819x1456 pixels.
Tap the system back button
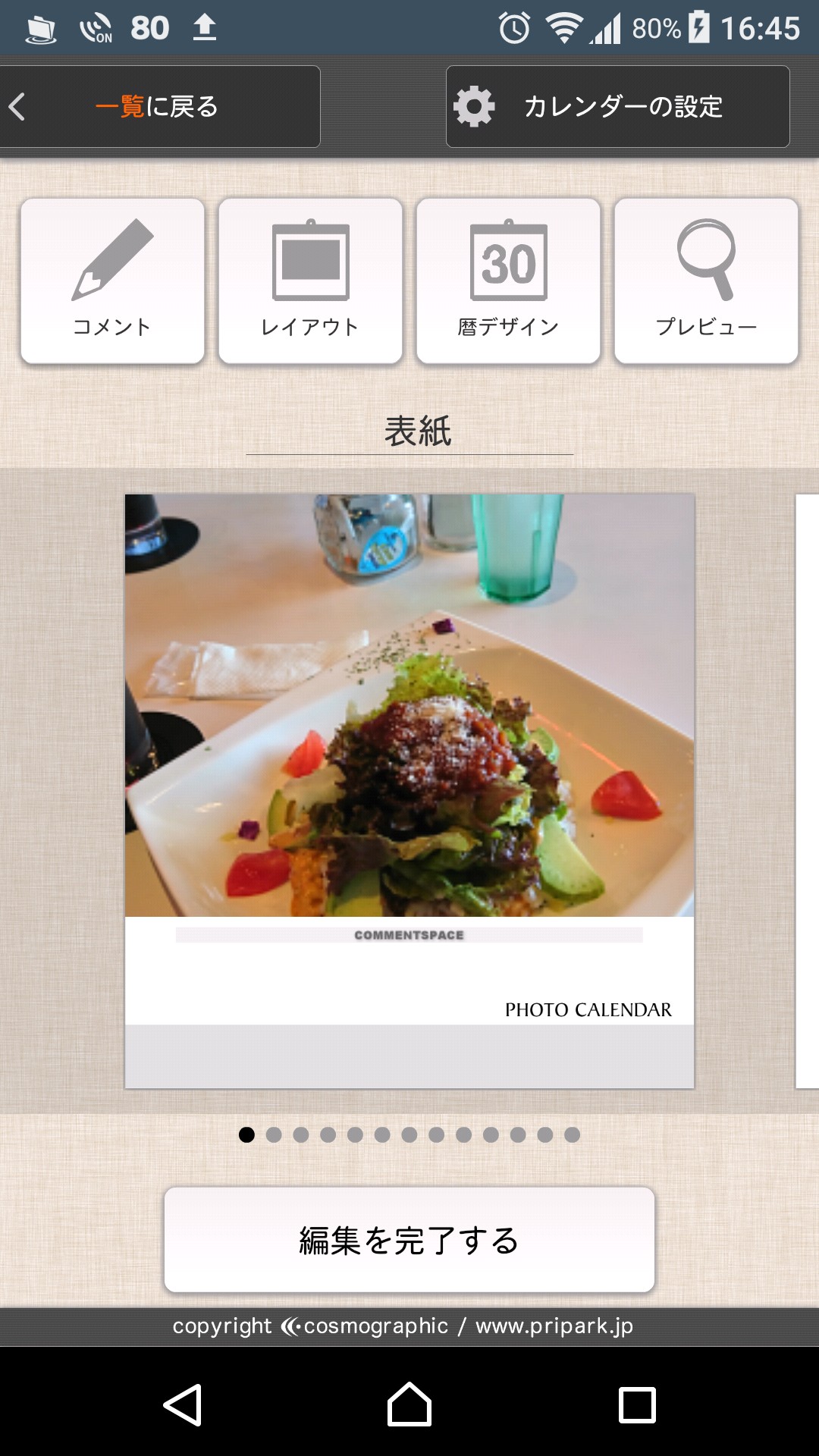tap(183, 1404)
